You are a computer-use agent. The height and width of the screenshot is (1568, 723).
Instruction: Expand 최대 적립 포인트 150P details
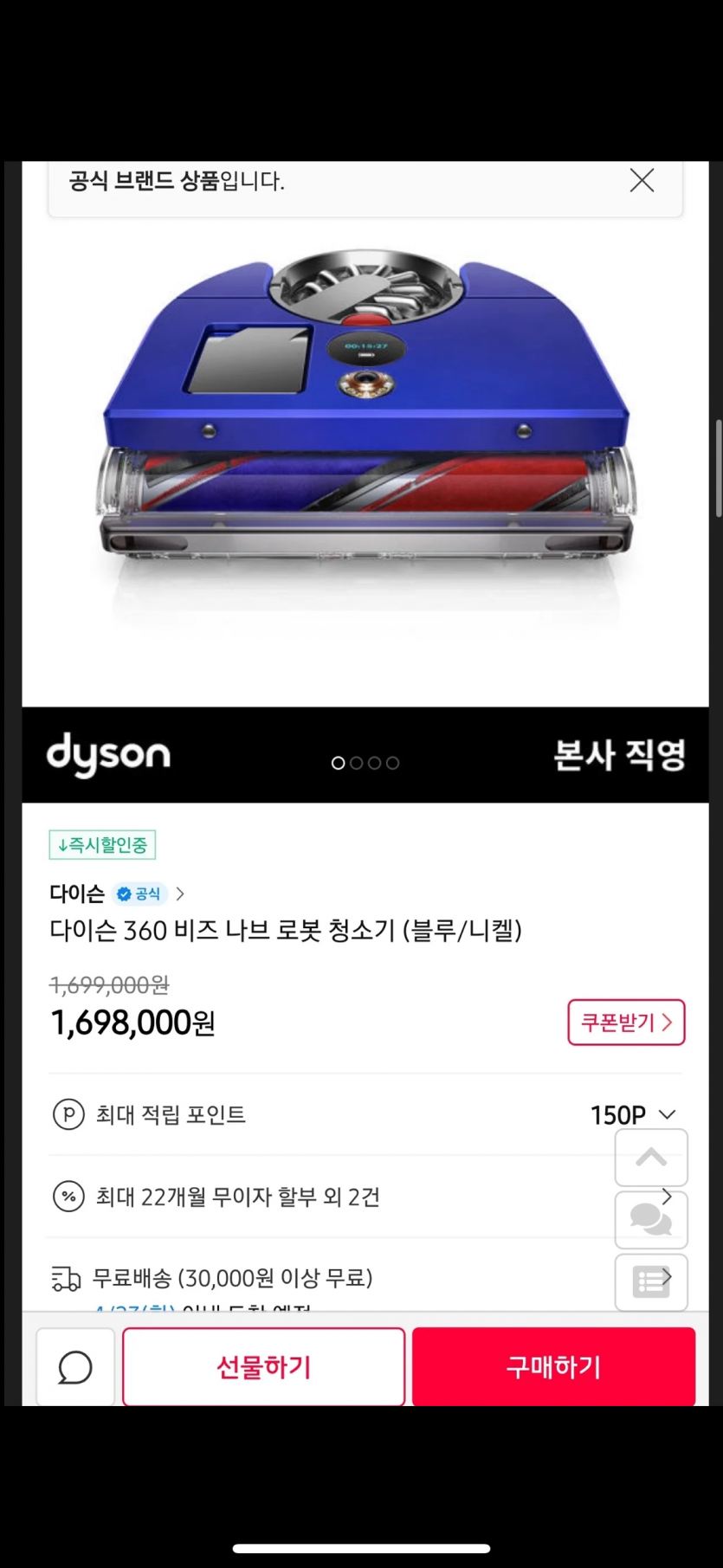pos(667,1114)
